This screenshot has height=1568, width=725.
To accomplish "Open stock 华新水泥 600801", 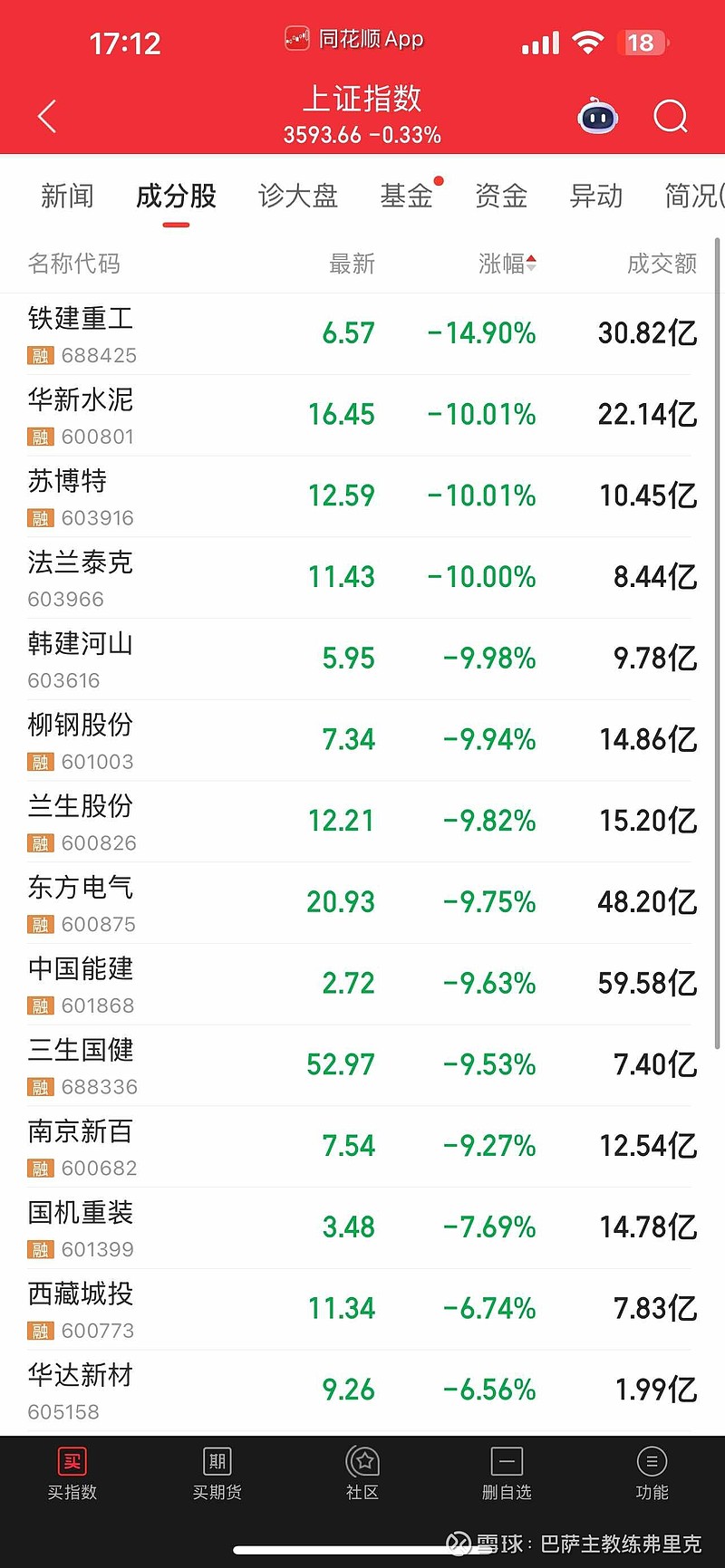I will click(x=362, y=415).
